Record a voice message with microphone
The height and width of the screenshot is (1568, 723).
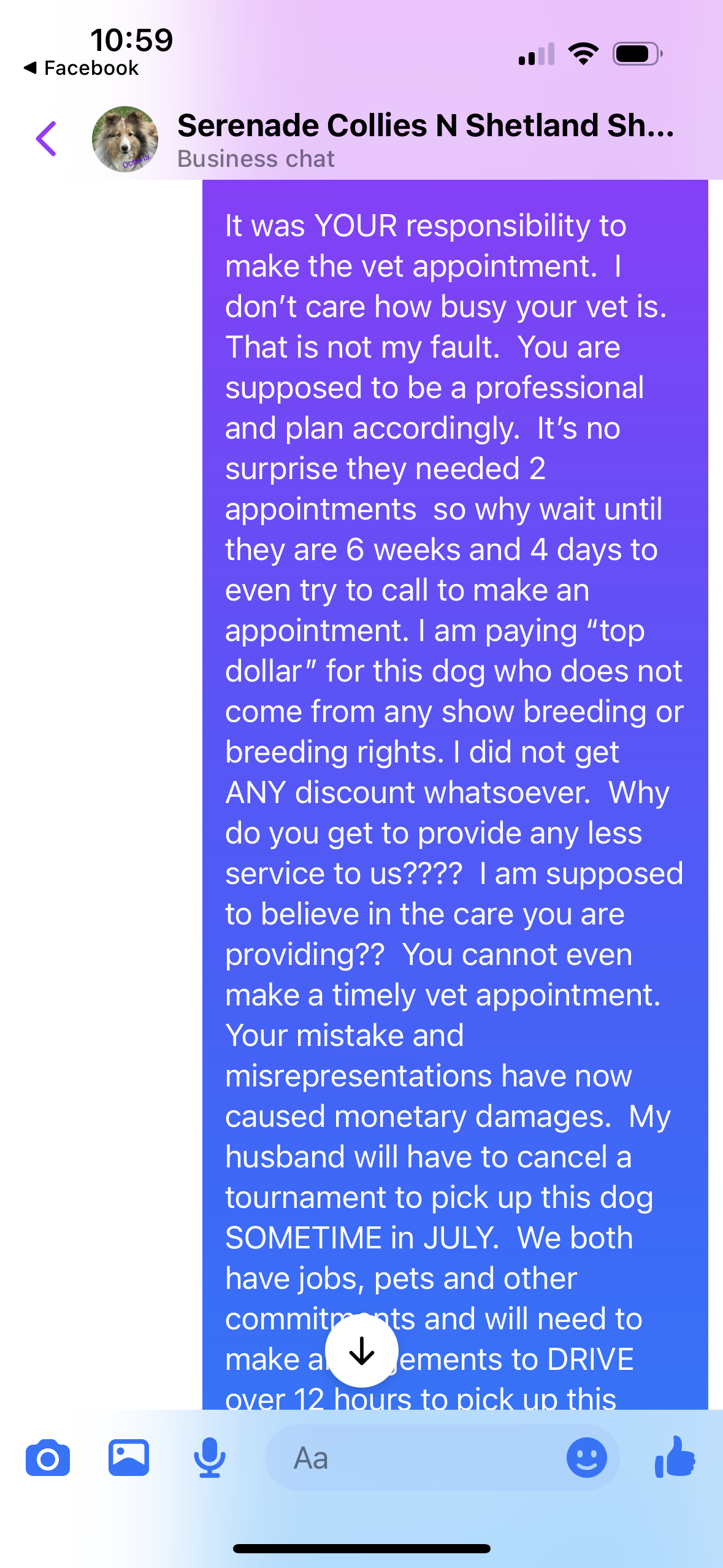tap(210, 1458)
